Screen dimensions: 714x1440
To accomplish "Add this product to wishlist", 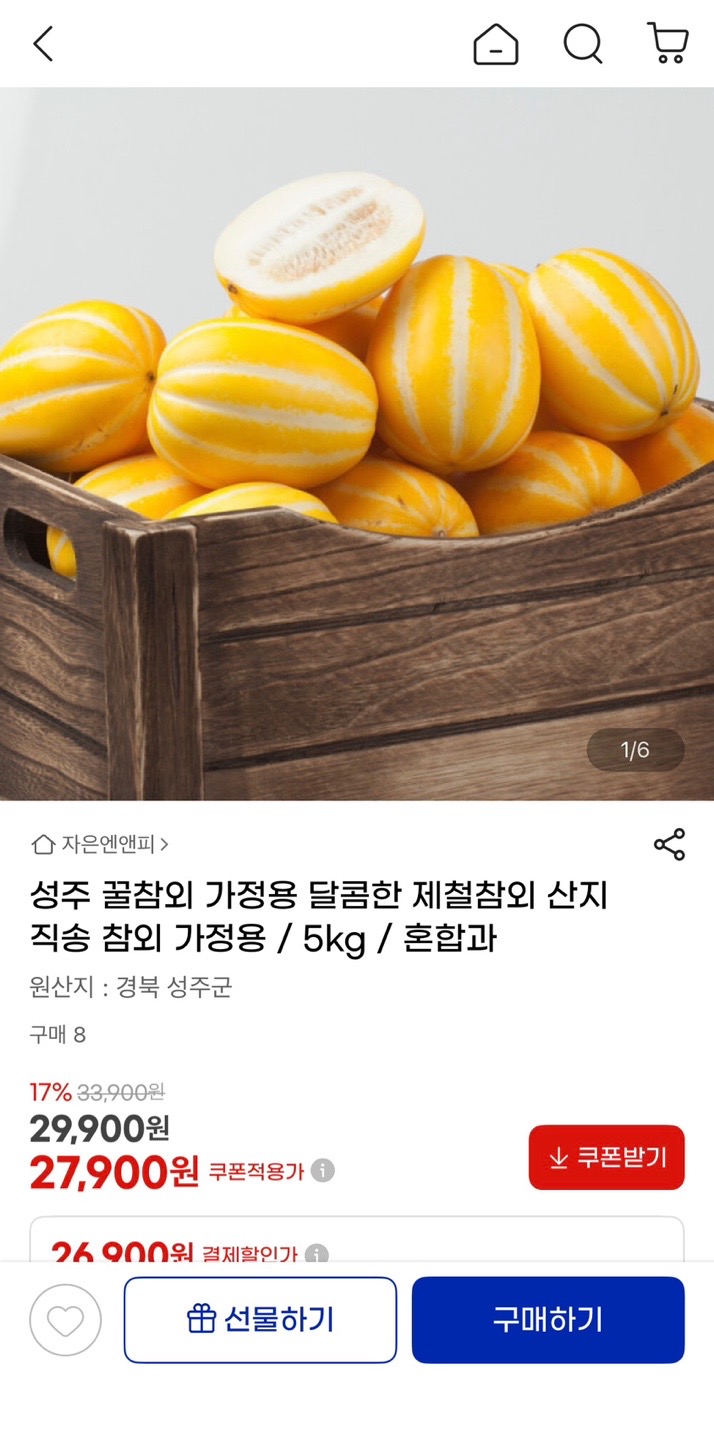I will point(66,1320).
